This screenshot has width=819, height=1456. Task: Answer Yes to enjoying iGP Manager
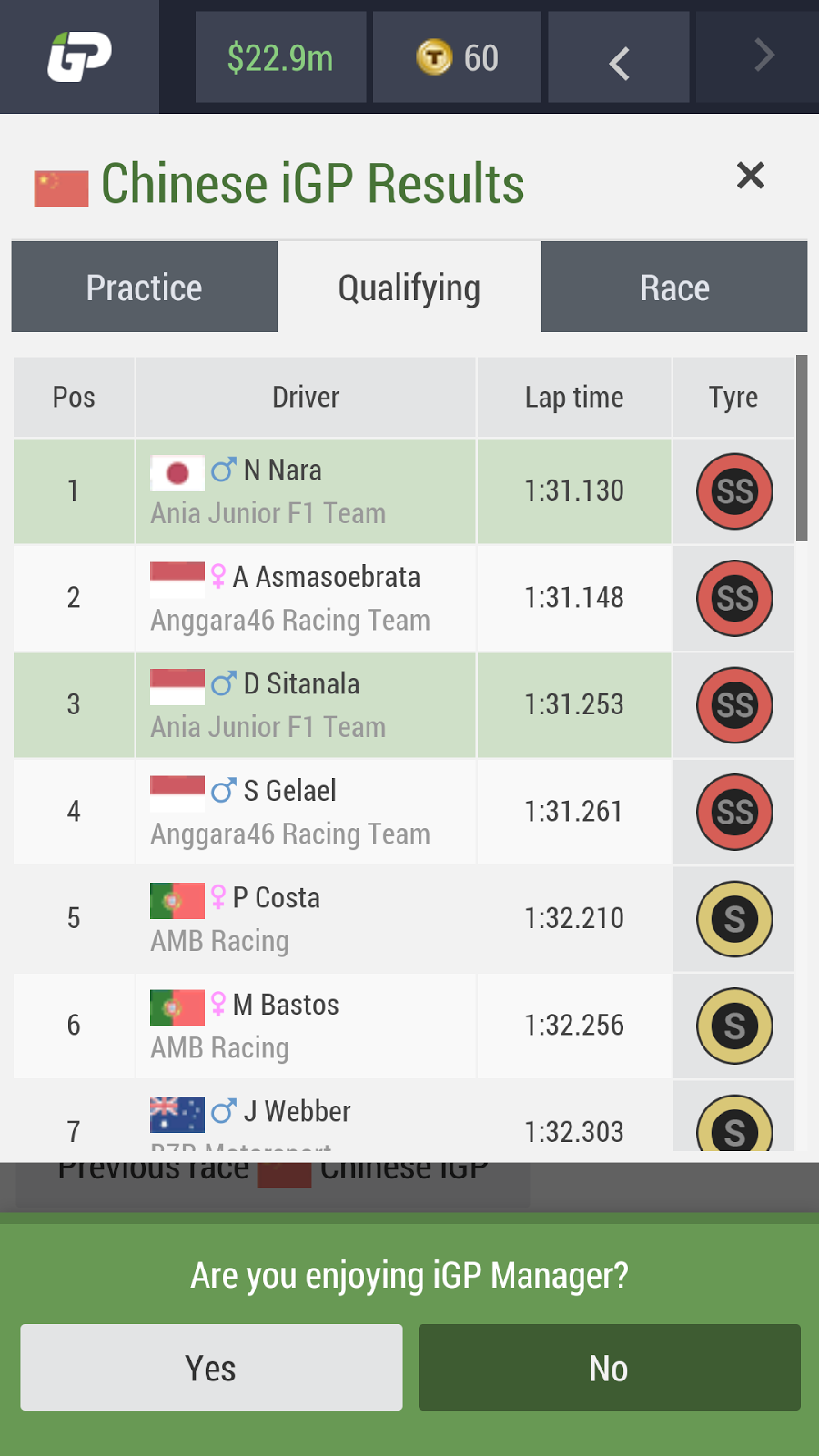211,1367
